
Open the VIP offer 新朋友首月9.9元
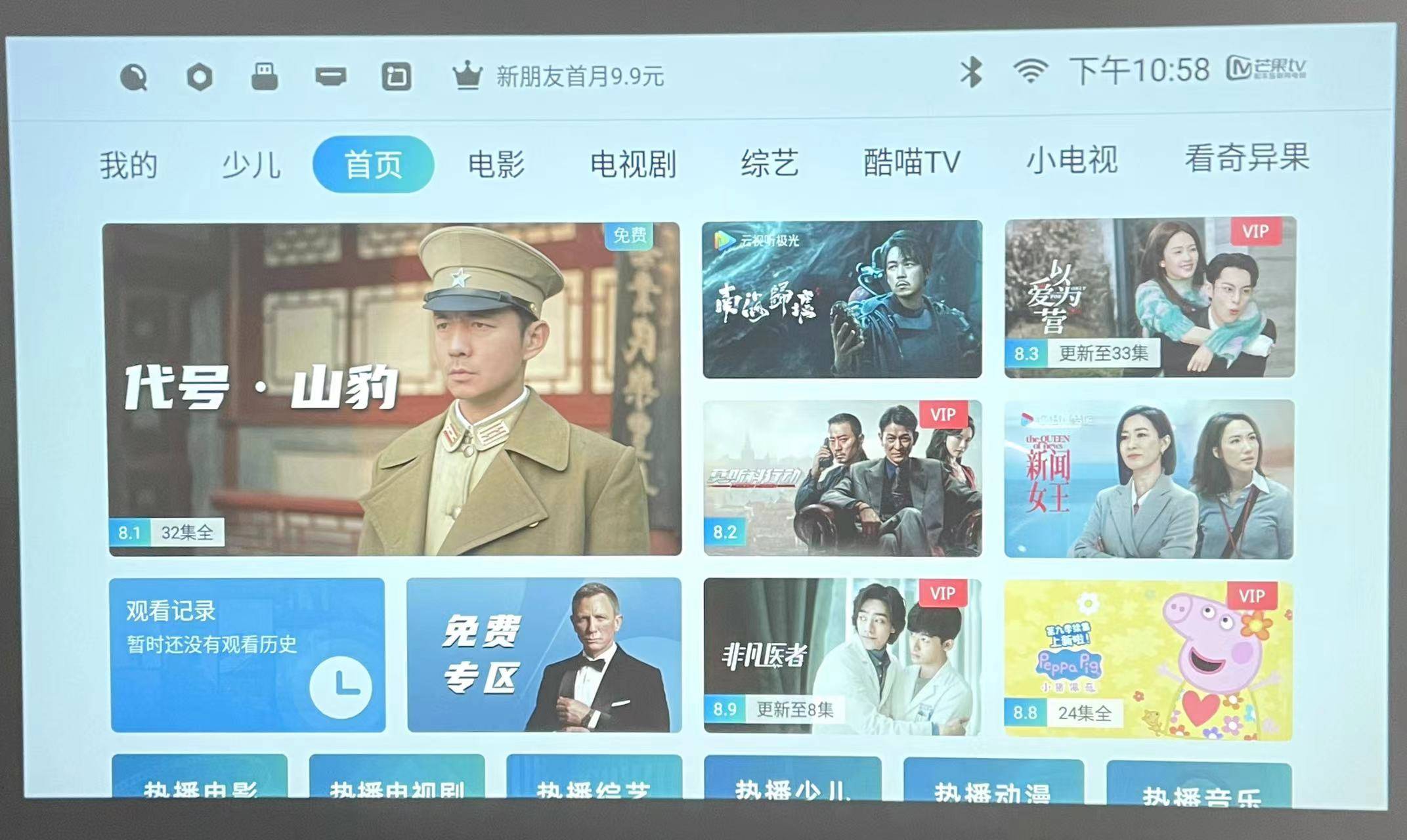click(559, 77)
